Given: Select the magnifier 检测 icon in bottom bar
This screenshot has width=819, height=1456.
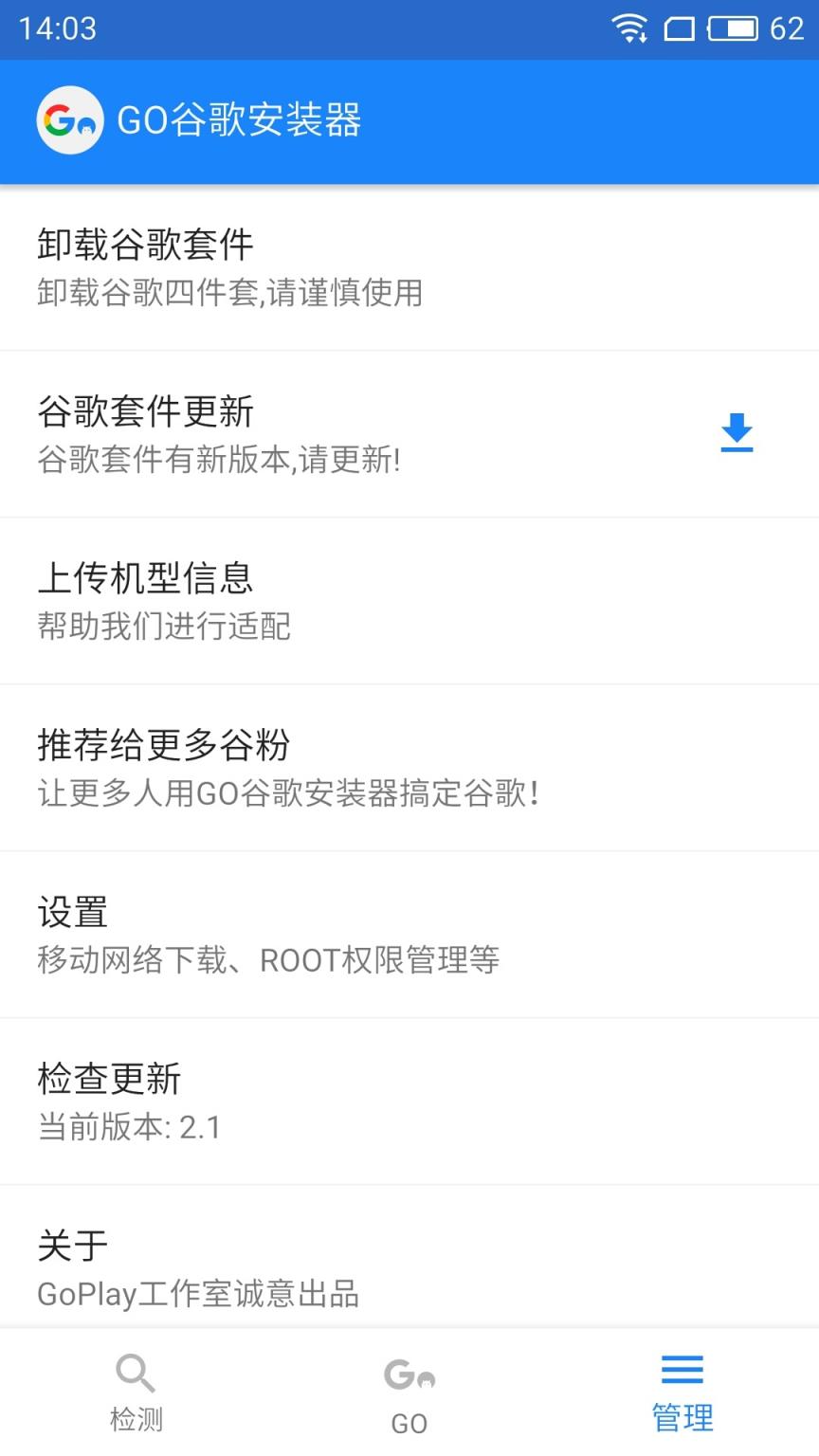Looking at the screenshot, I should 135,1373.
